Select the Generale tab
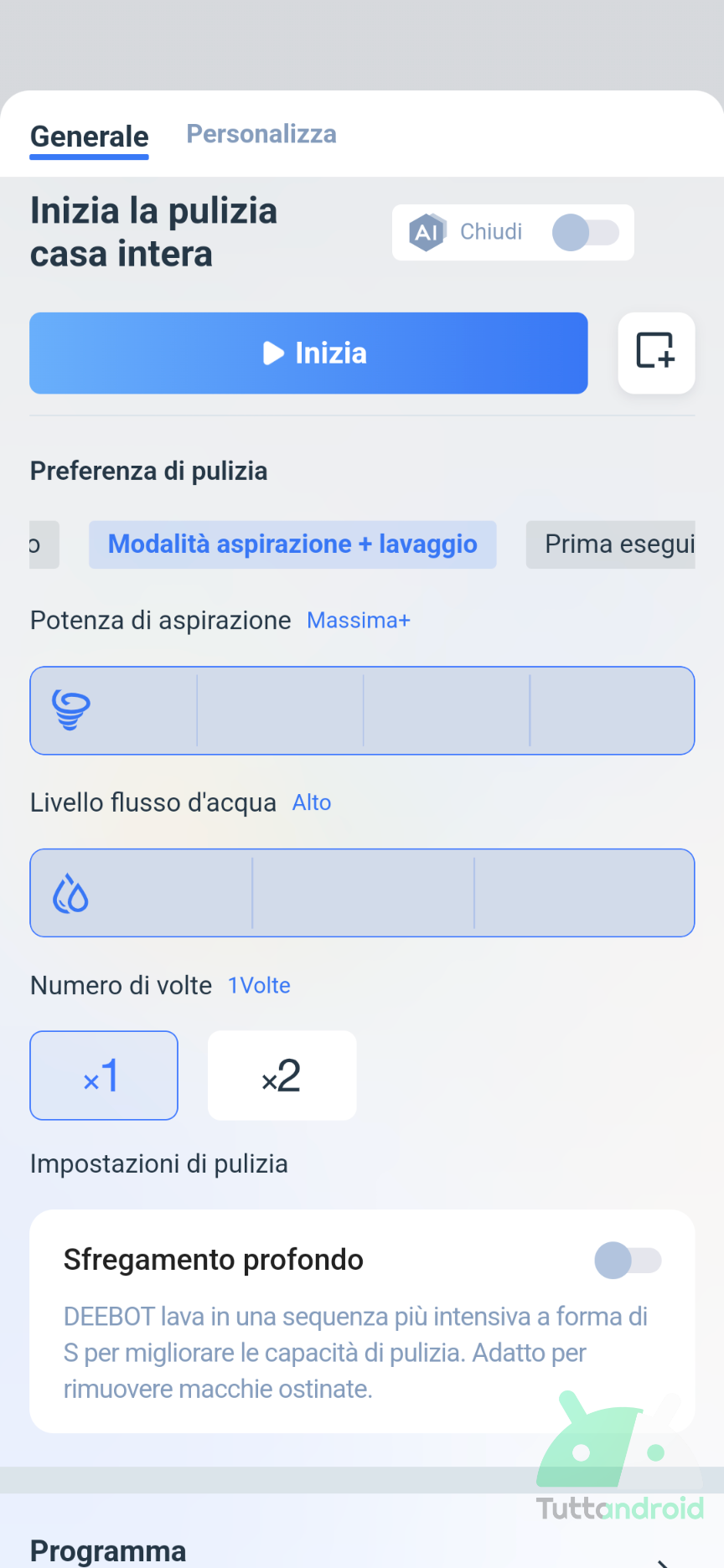This screenshot has height=1568, width=724. (x=90, y=137)
